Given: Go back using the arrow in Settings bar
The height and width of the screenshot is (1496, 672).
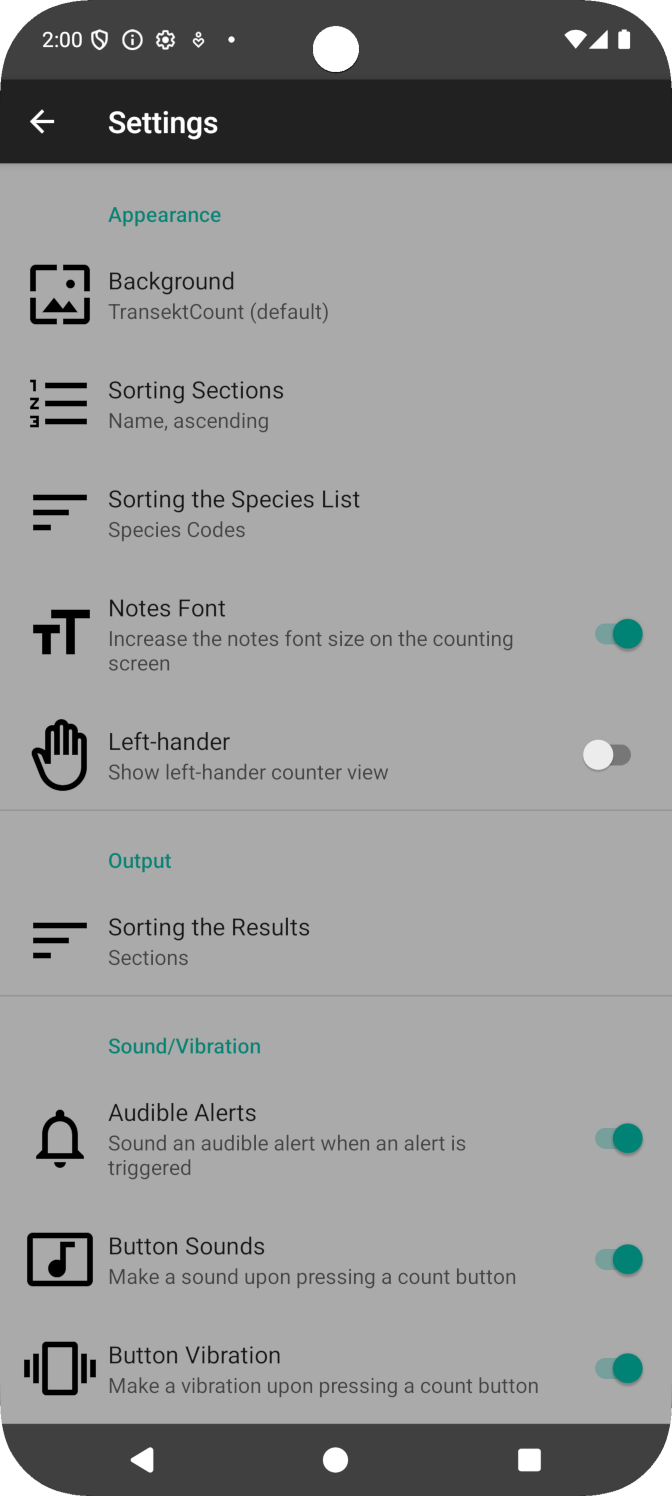Looking at the screenshot, I should tap(42, 122).
